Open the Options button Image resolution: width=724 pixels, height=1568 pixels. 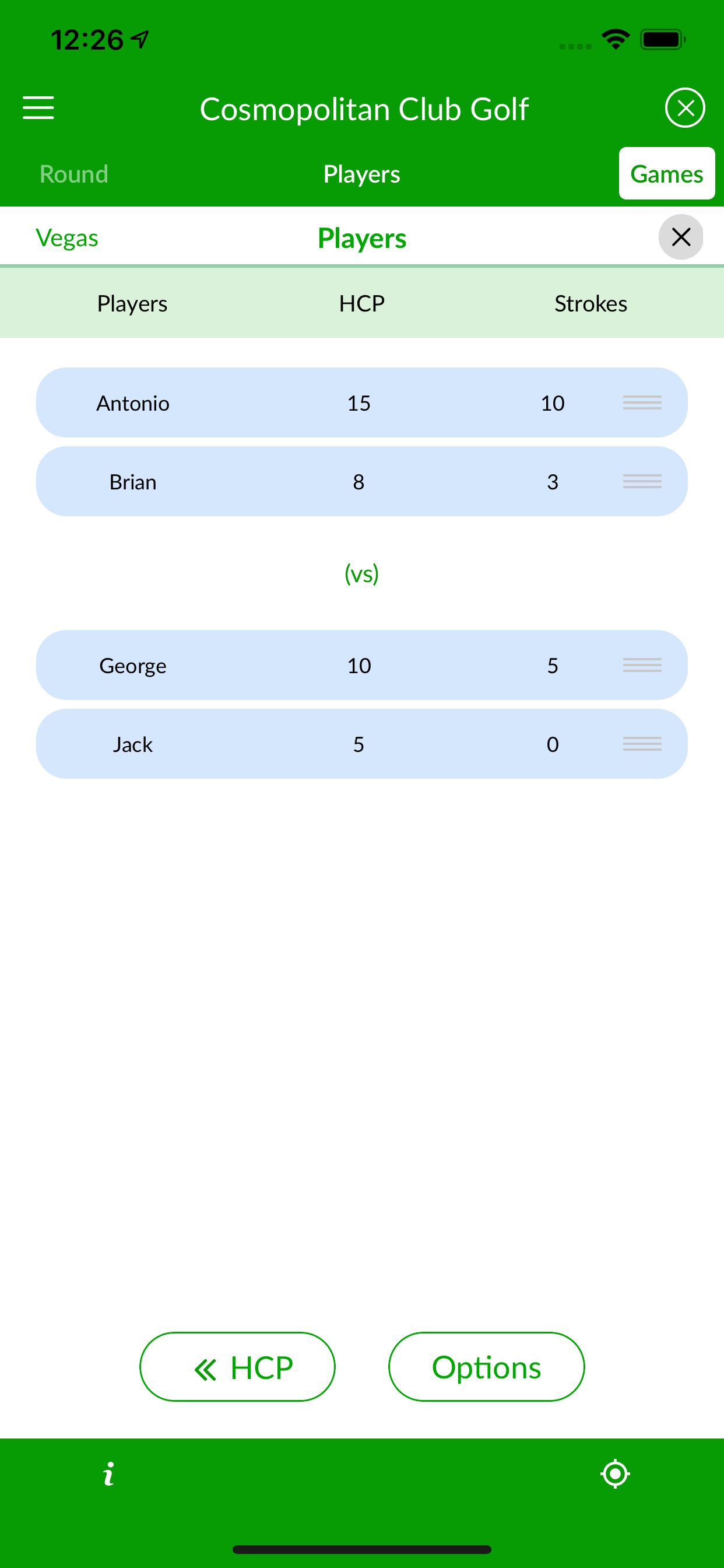(x=486, y=1367)
